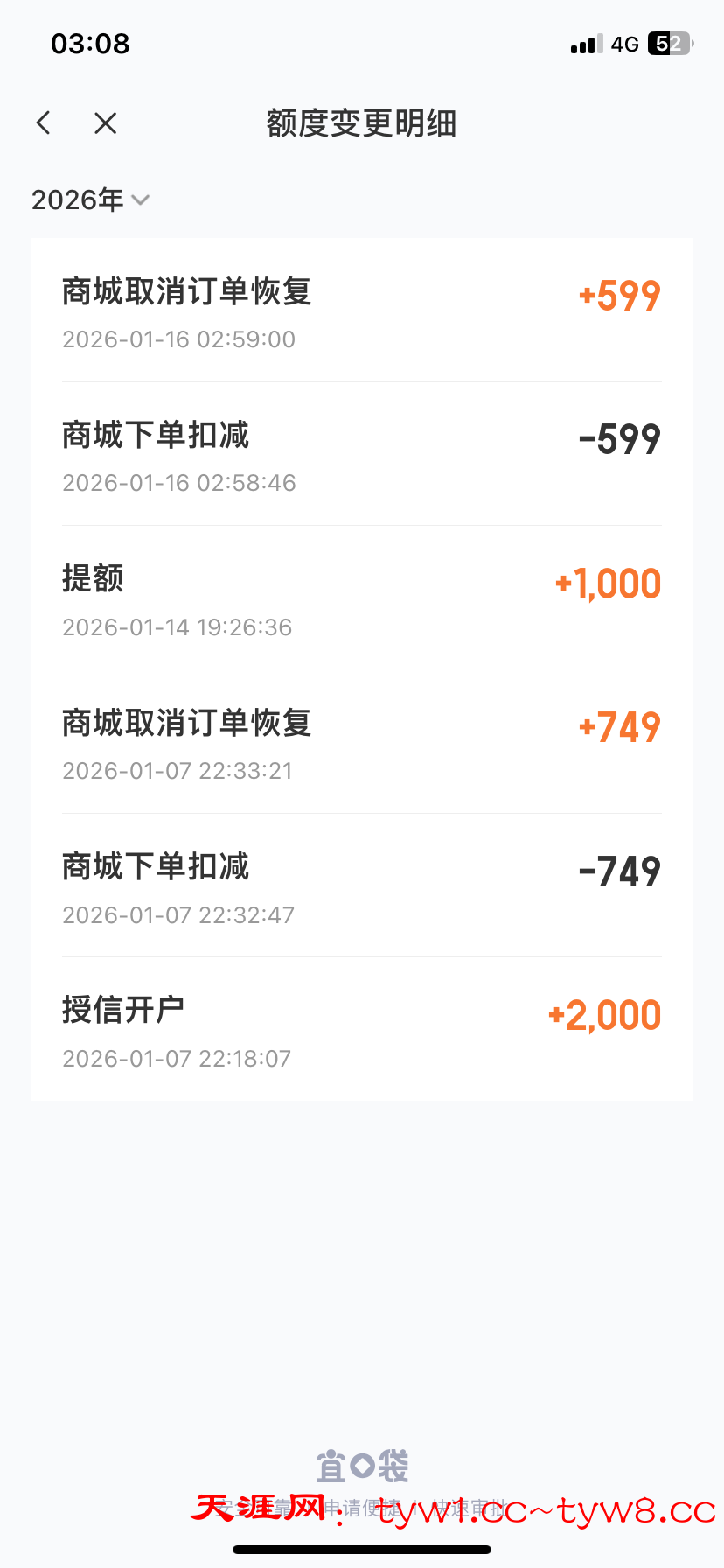The image size is (724, 1568).
Task: Go back using the left arrow
Action: (44, 123)
